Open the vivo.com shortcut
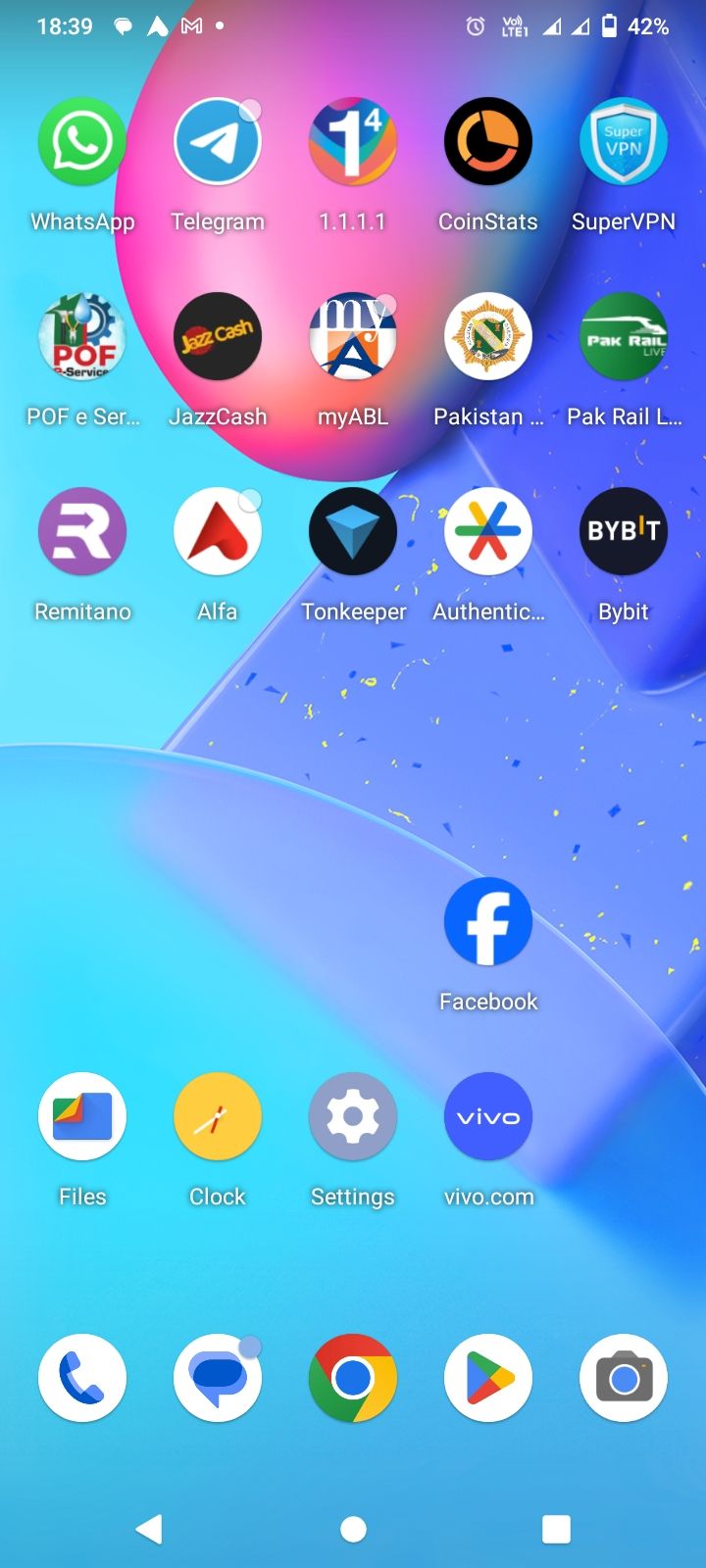This screenshot has height=1568, width=706. [488, 1116]
